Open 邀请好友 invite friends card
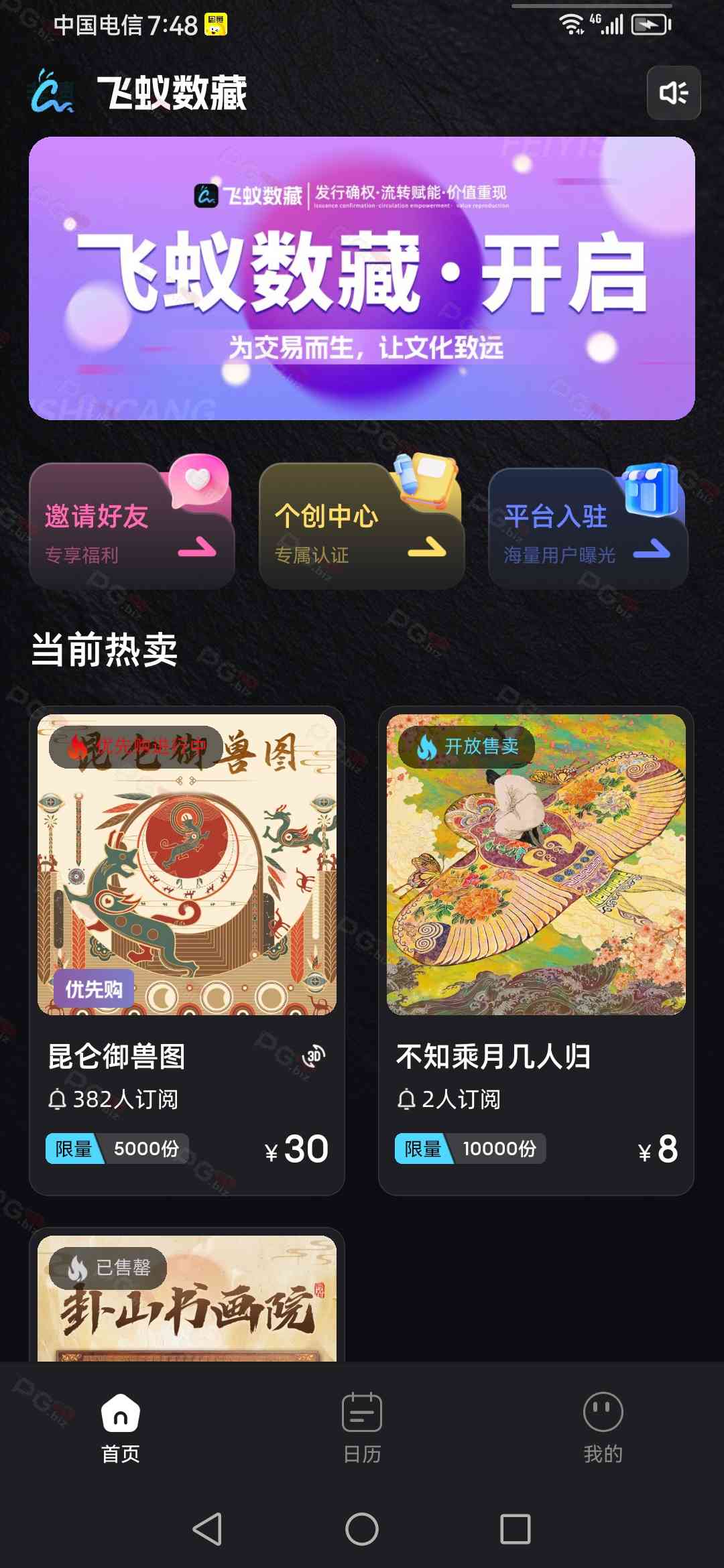Viewport: 724px width, 1568px height. [132, 527]
